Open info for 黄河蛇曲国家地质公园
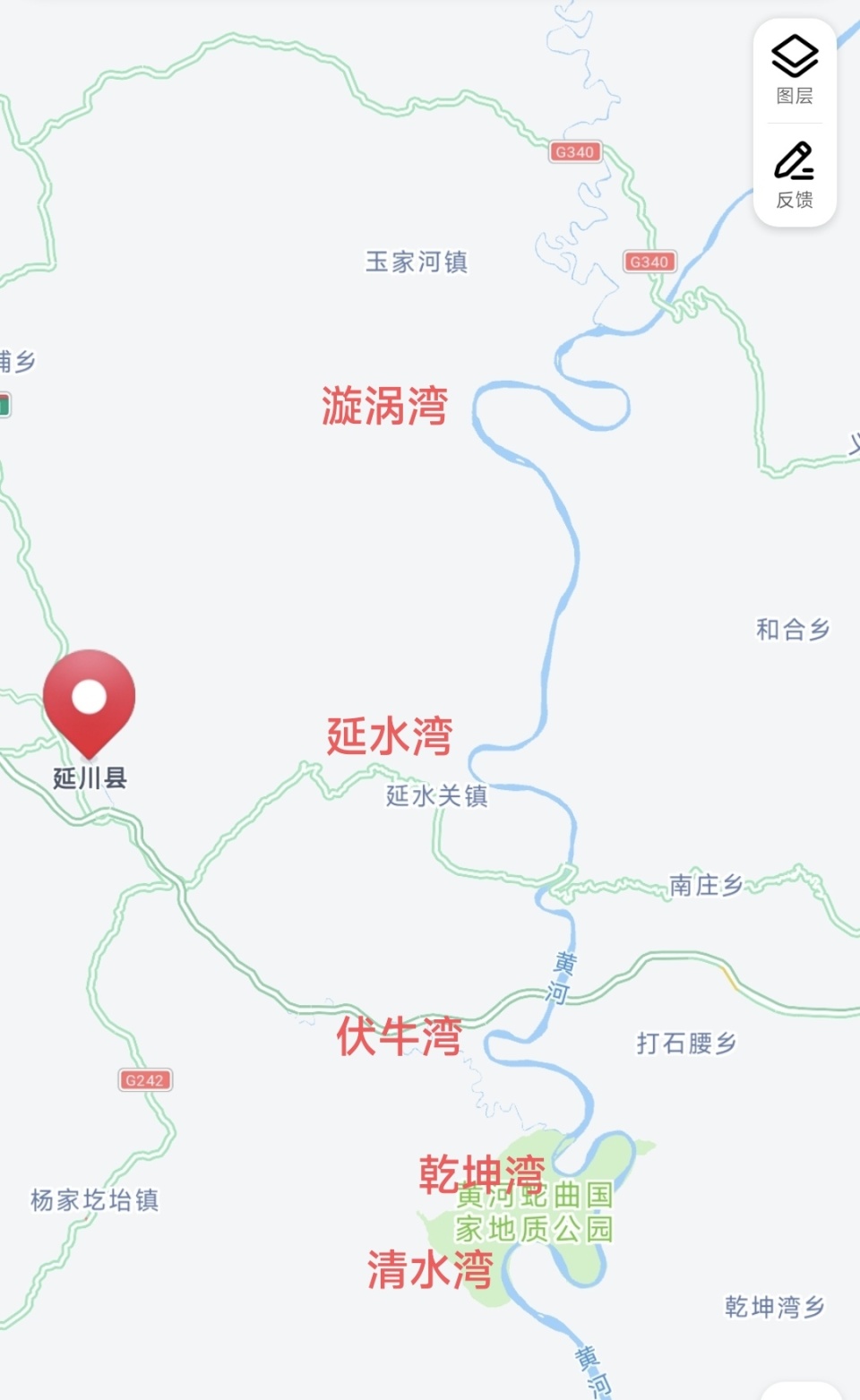860x1400 pixels. tap(535, 1214)
